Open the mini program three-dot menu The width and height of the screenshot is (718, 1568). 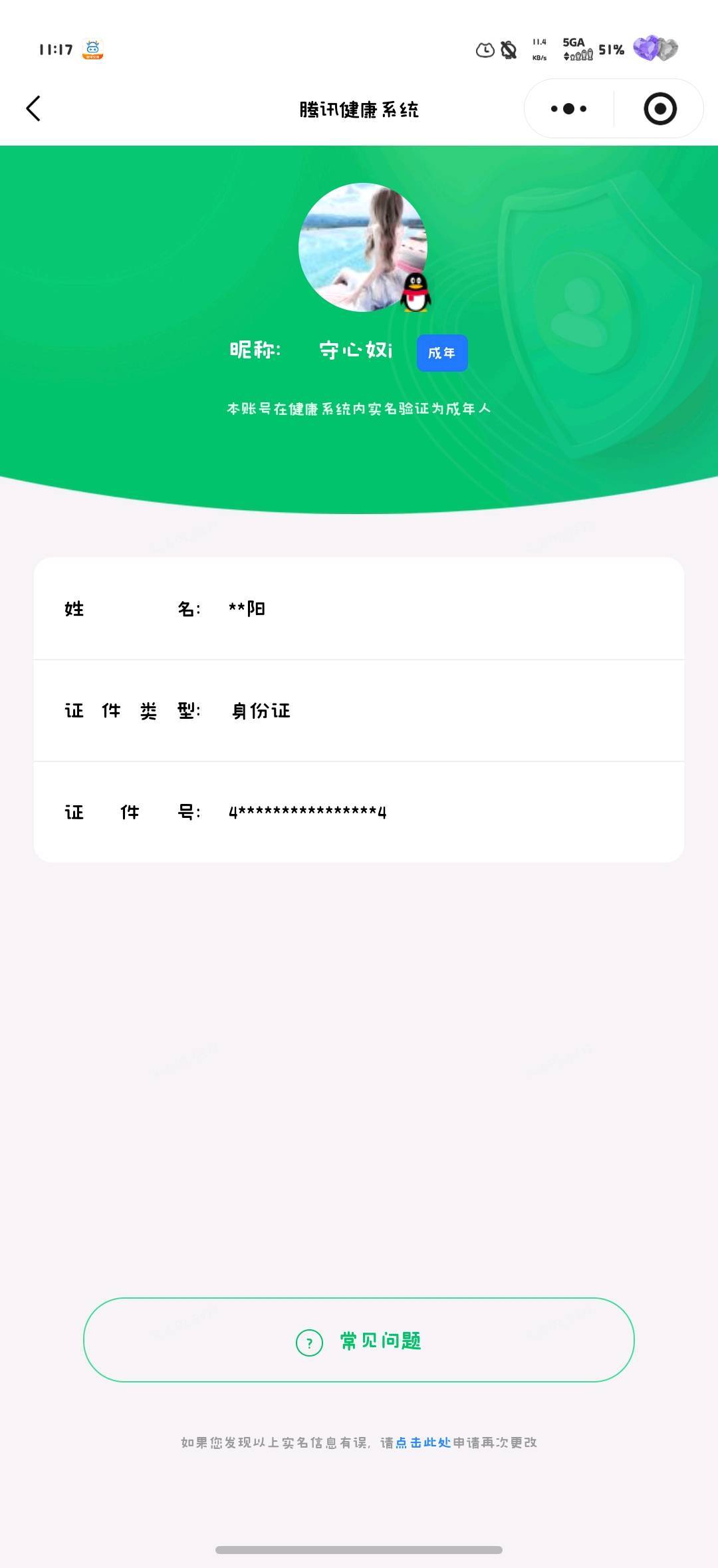[x=568, y=108]
